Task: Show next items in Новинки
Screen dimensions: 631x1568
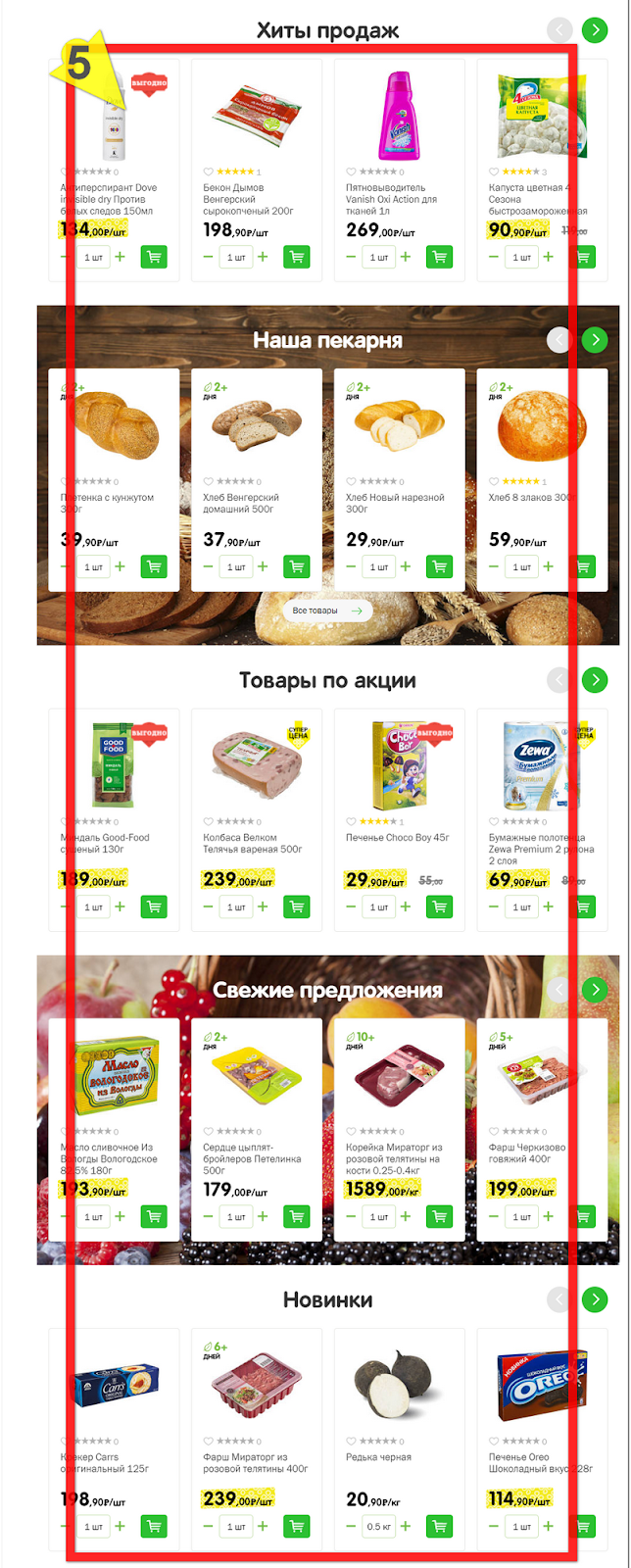Action: [595, 1299]
